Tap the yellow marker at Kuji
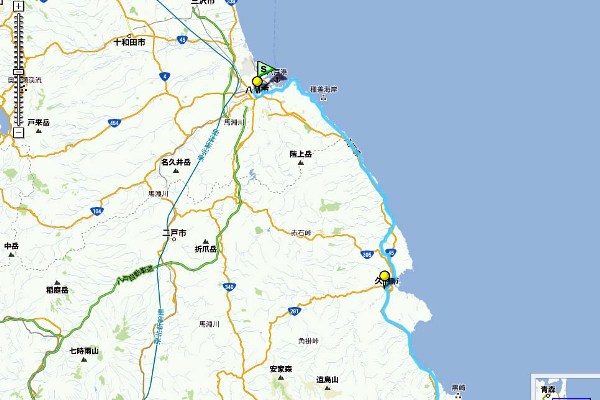The image size is (600, 400). 384,276
